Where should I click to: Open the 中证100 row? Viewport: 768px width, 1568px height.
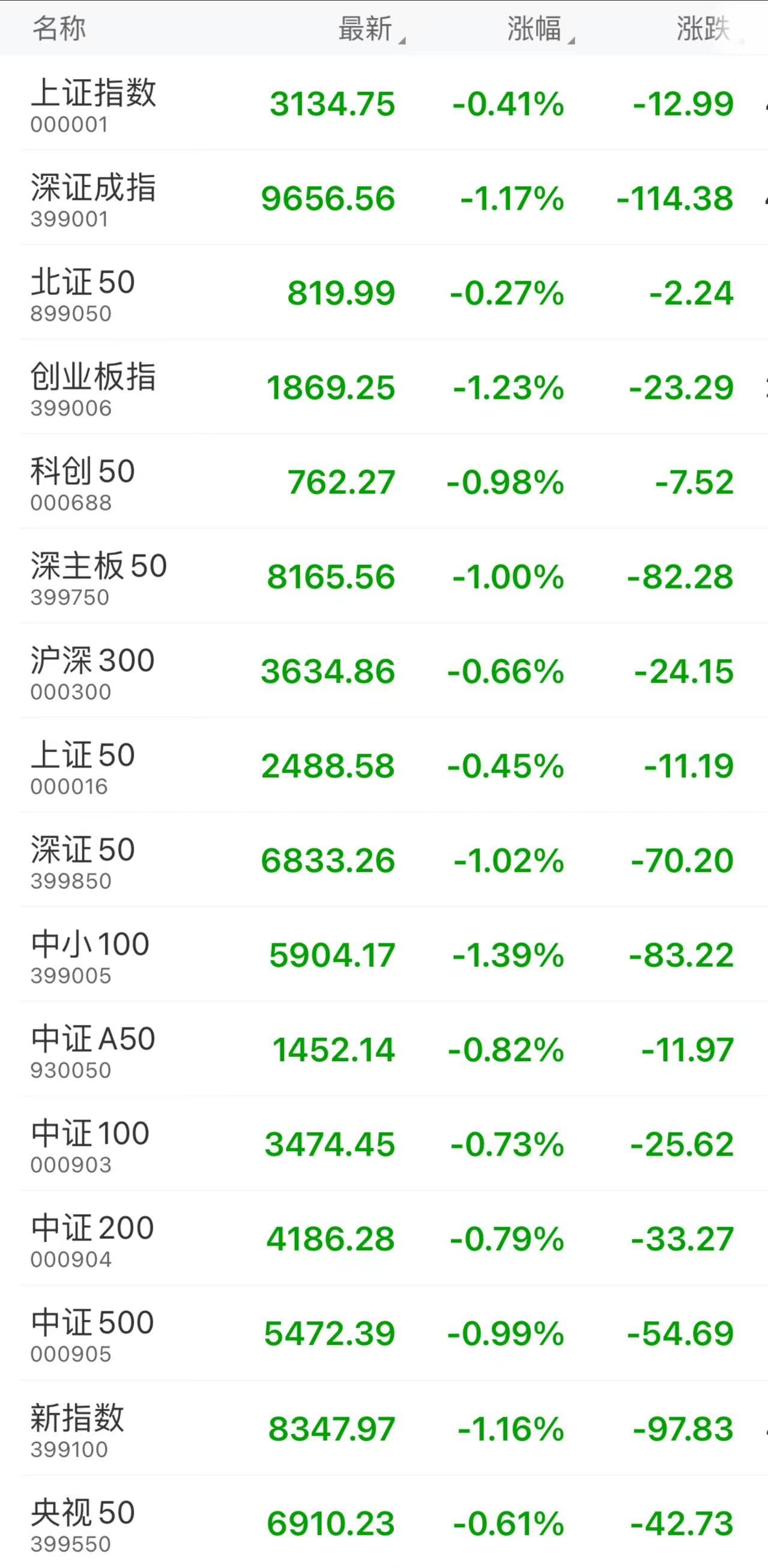90,1144
